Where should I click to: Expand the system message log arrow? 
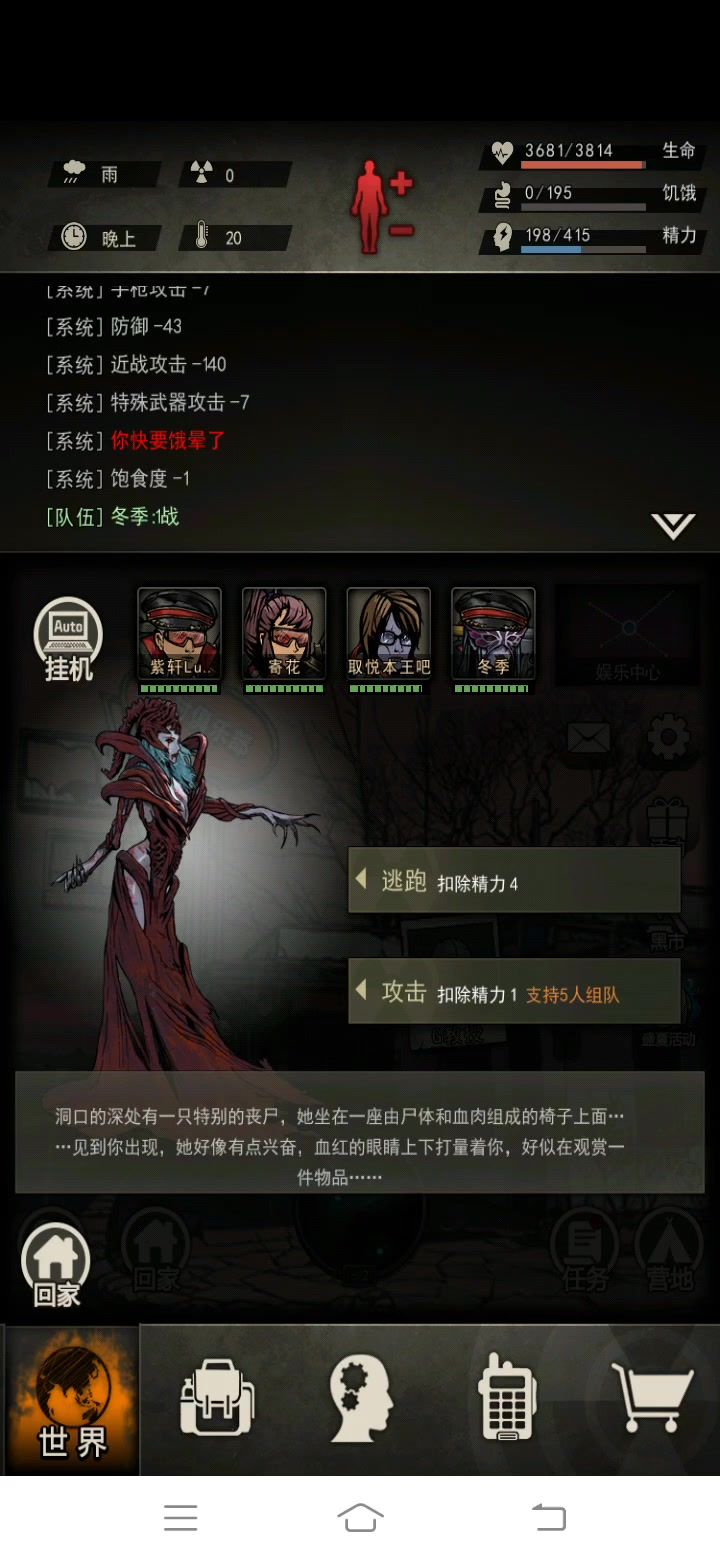pyautogui.click(x=673, y=525)
